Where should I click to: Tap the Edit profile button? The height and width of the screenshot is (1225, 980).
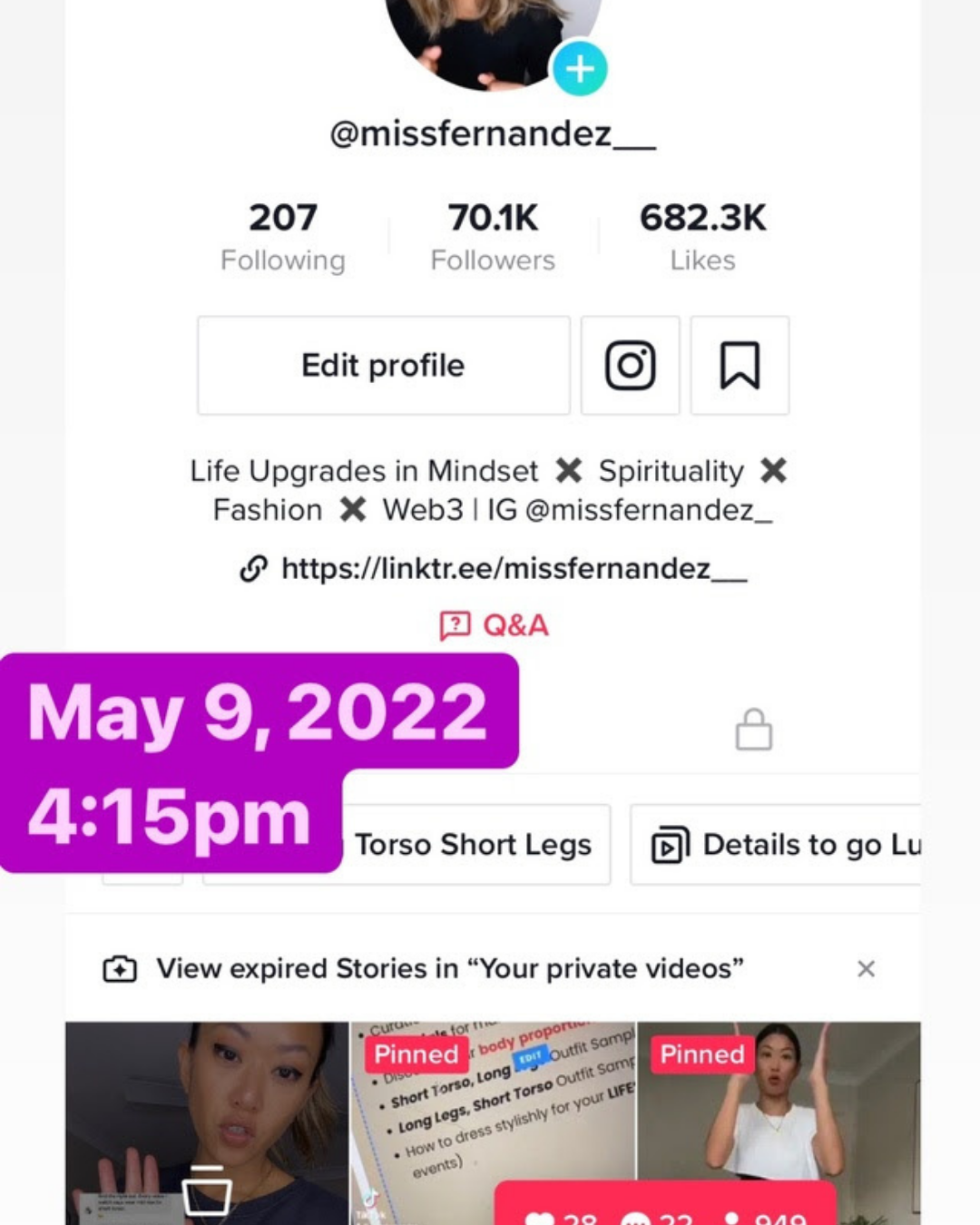(383, 366)
